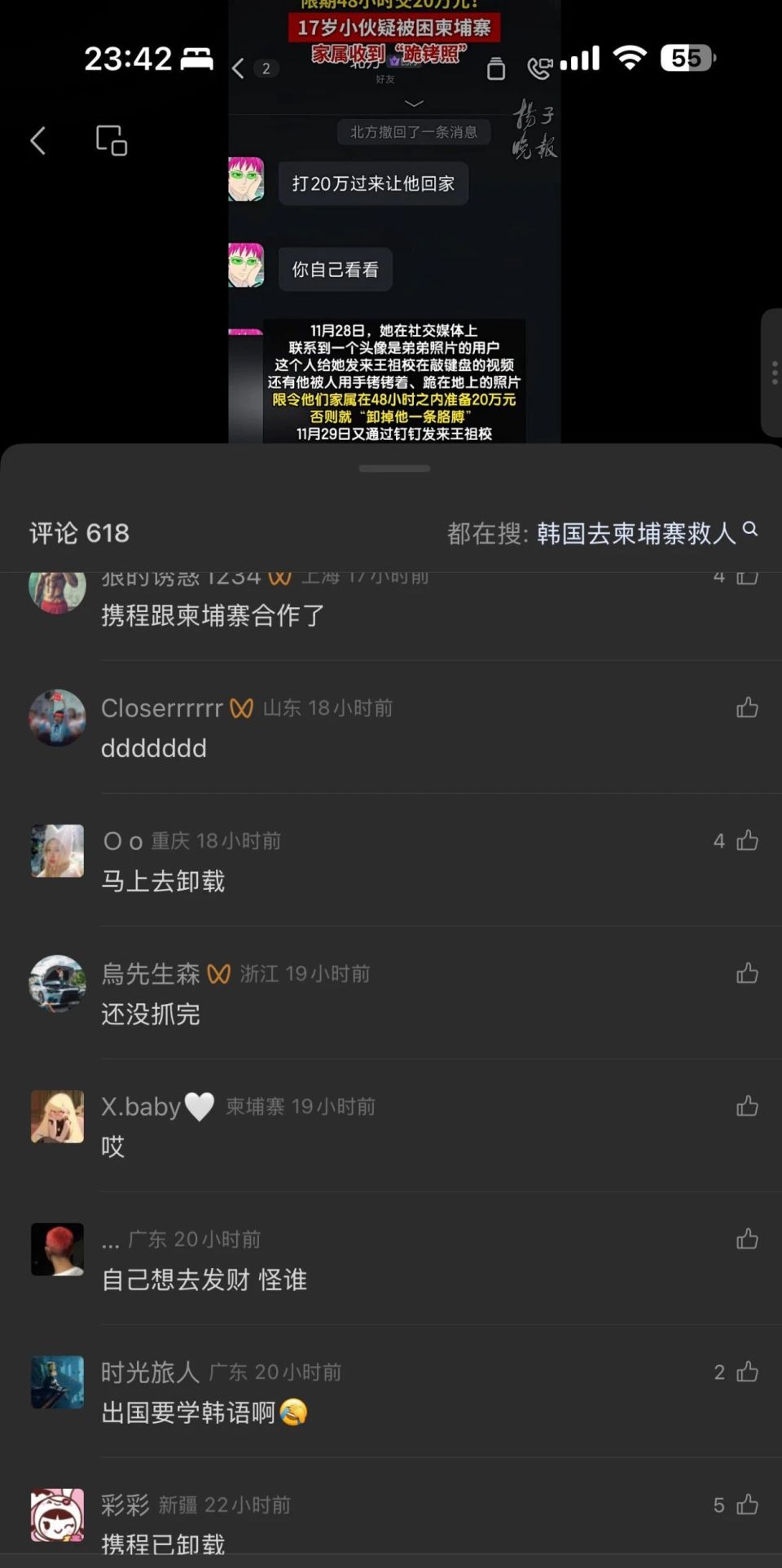Viewport: 782px width, 1568px height.
Task: Tap the '北方撤回了一条消息' notice
Action: point(414,132)
